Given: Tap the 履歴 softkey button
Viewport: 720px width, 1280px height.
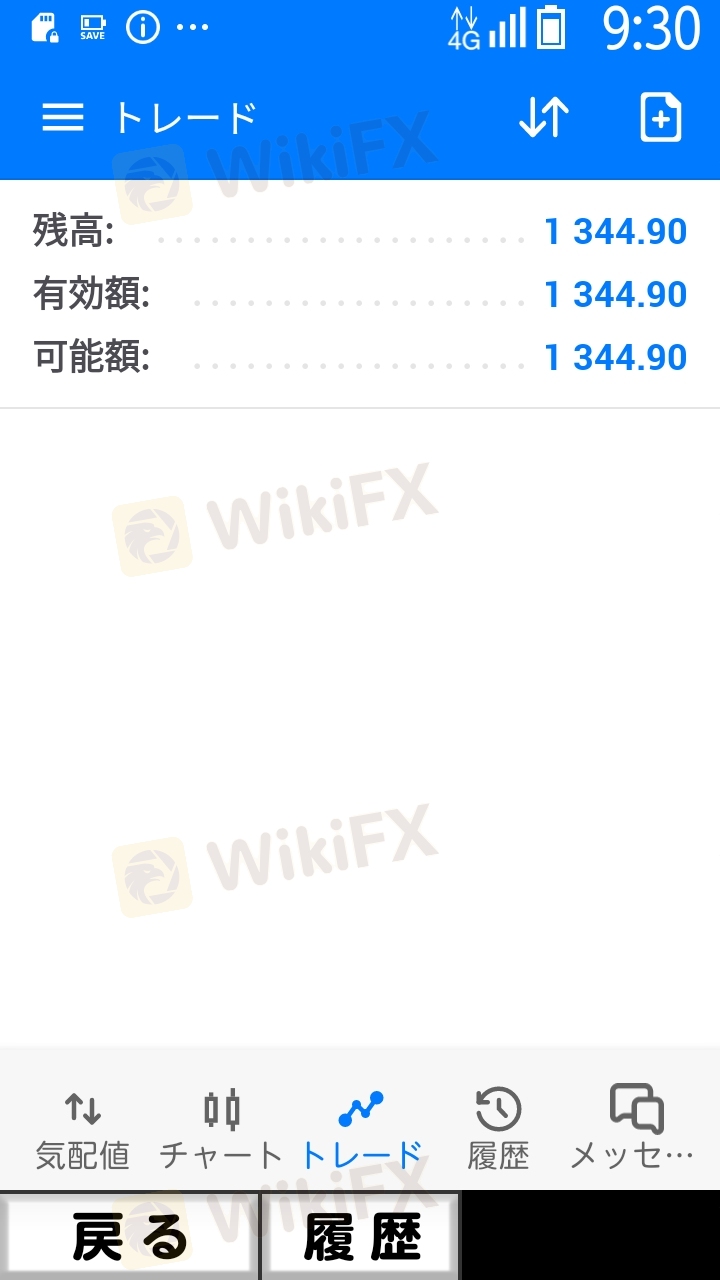Looking at the screenshot, I should pyautogui.click(x=361, y=1238).
